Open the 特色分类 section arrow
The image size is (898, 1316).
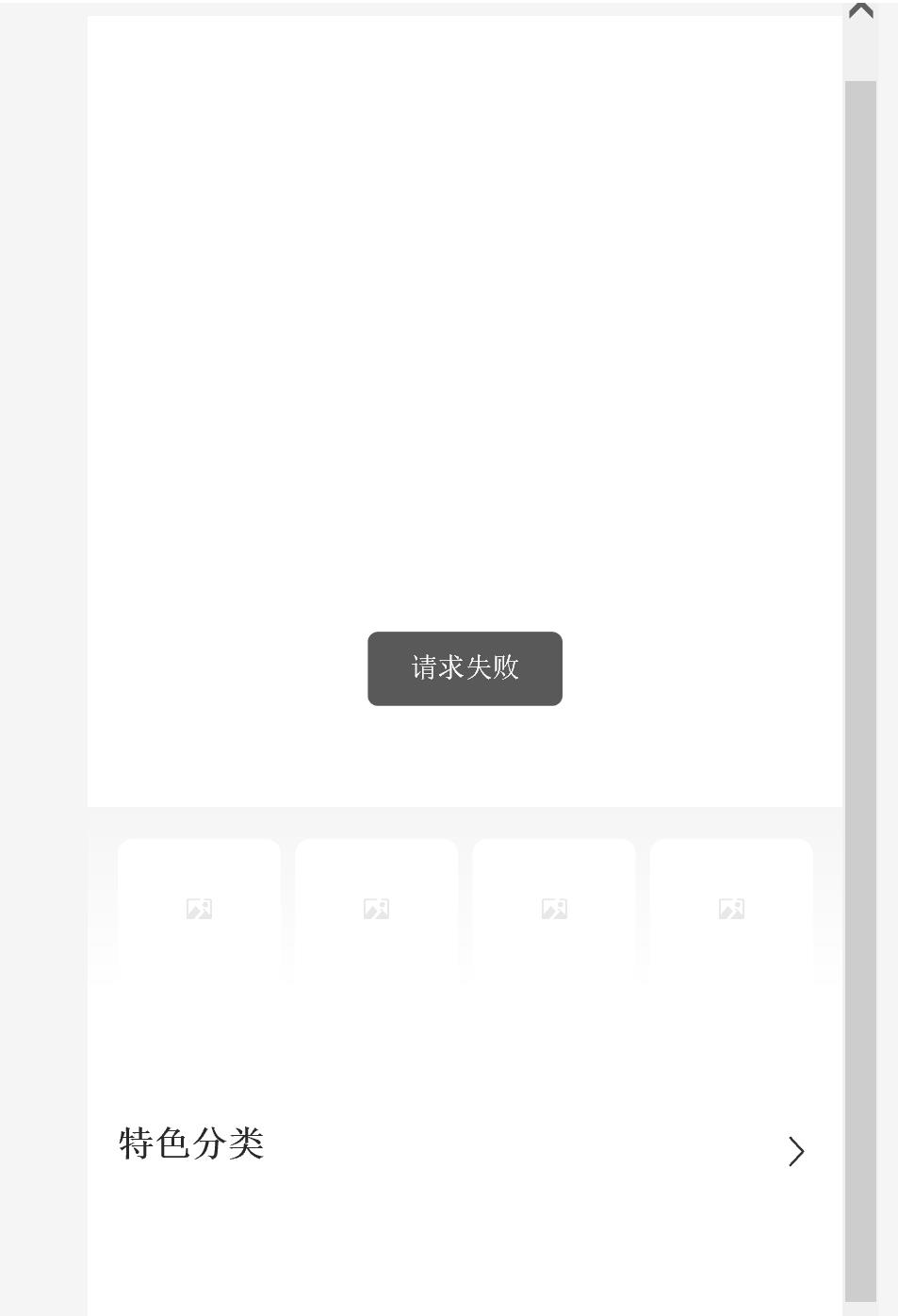click(x=796, y=1151)
